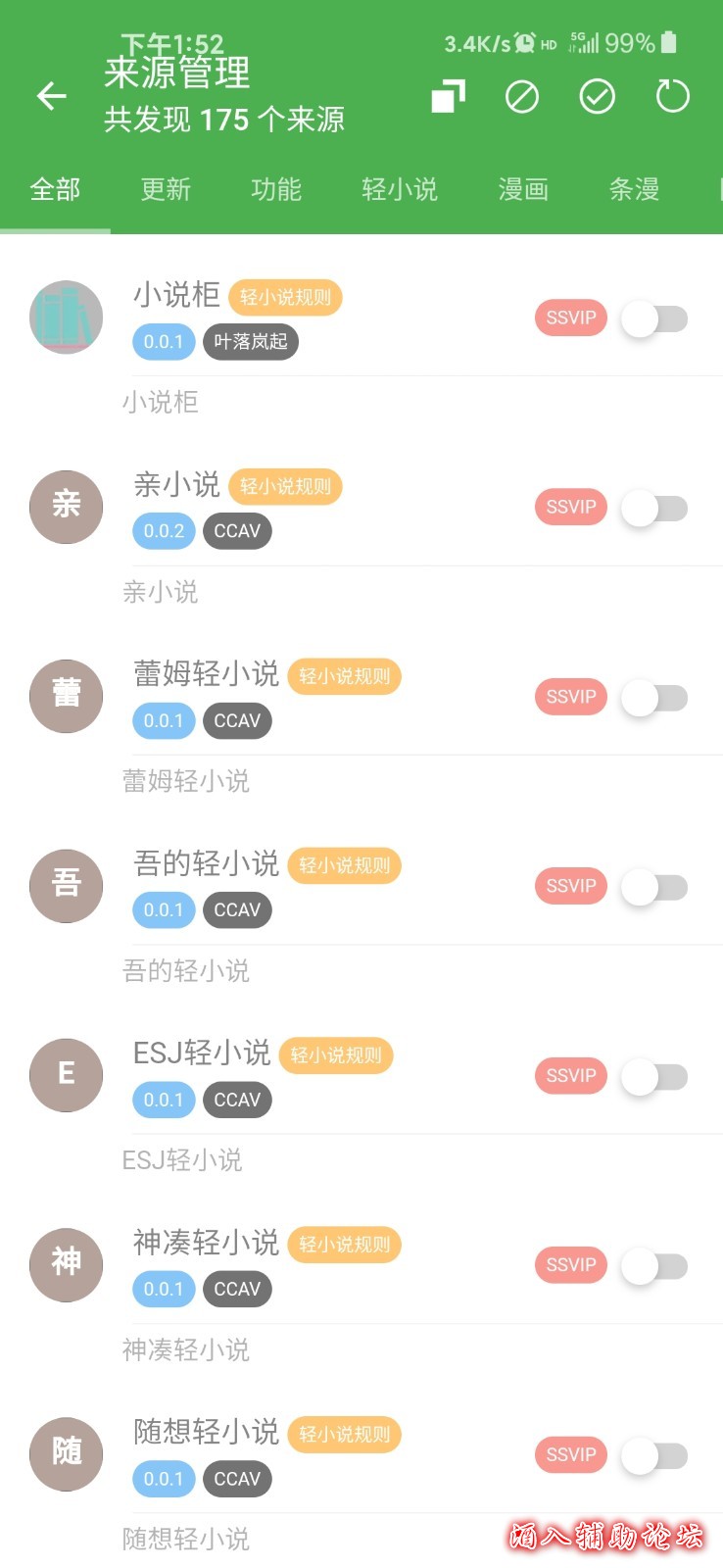Enable the 小说柜 source switch
The image size is (723, 1568).
coord(655,318)
